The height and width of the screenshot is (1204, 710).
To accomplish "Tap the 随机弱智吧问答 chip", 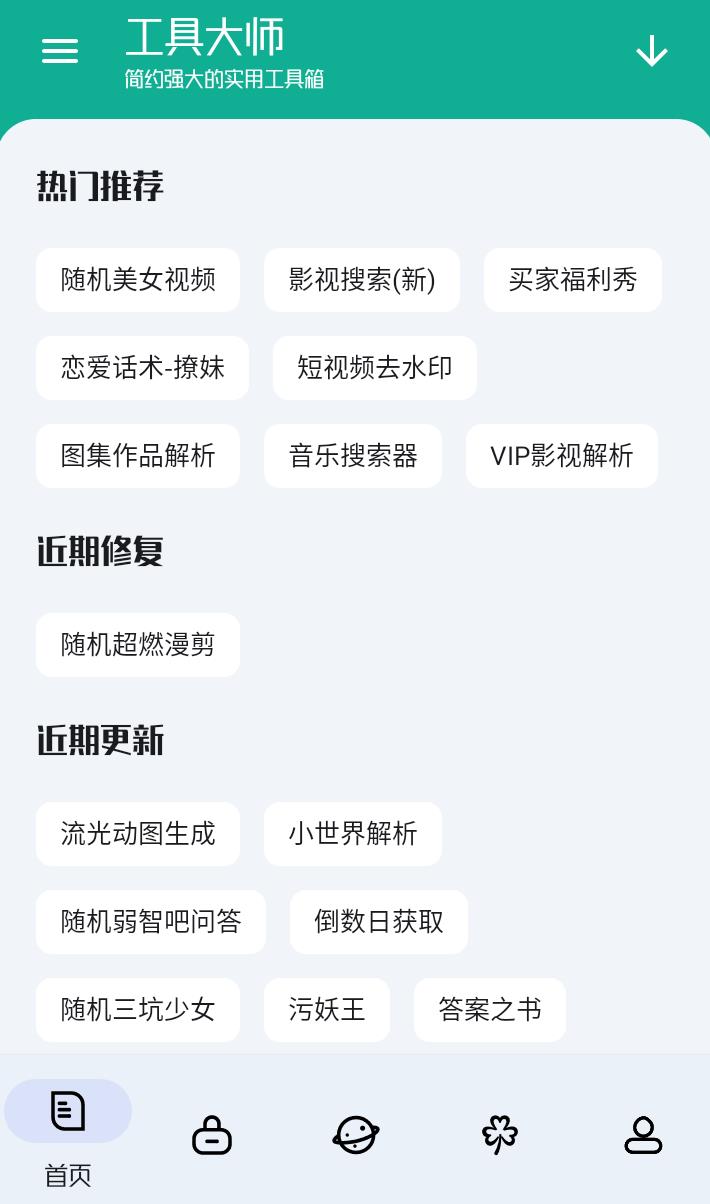I will click(151, 922).
